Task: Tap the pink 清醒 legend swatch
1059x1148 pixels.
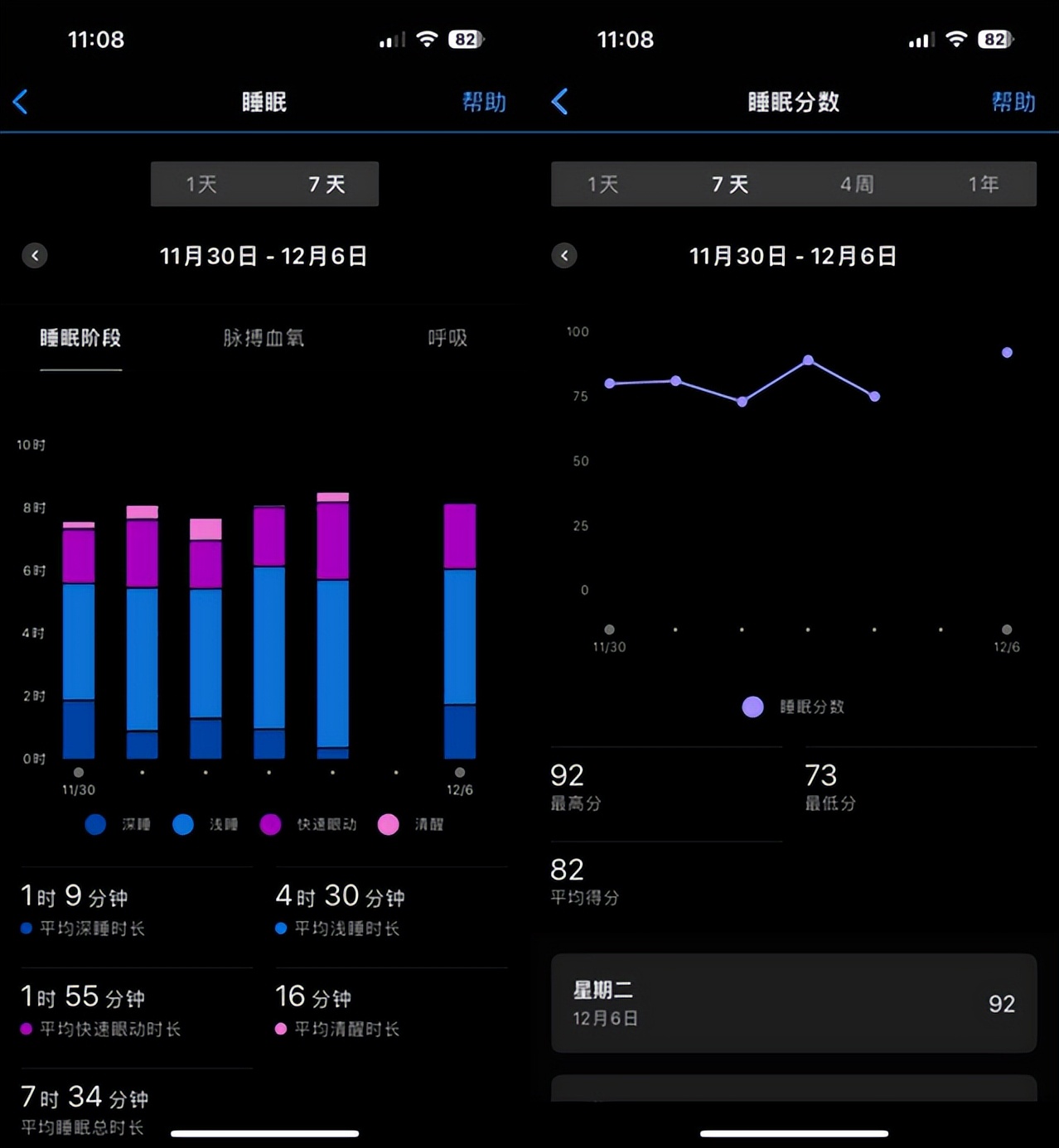Action: tap(389, 825)
